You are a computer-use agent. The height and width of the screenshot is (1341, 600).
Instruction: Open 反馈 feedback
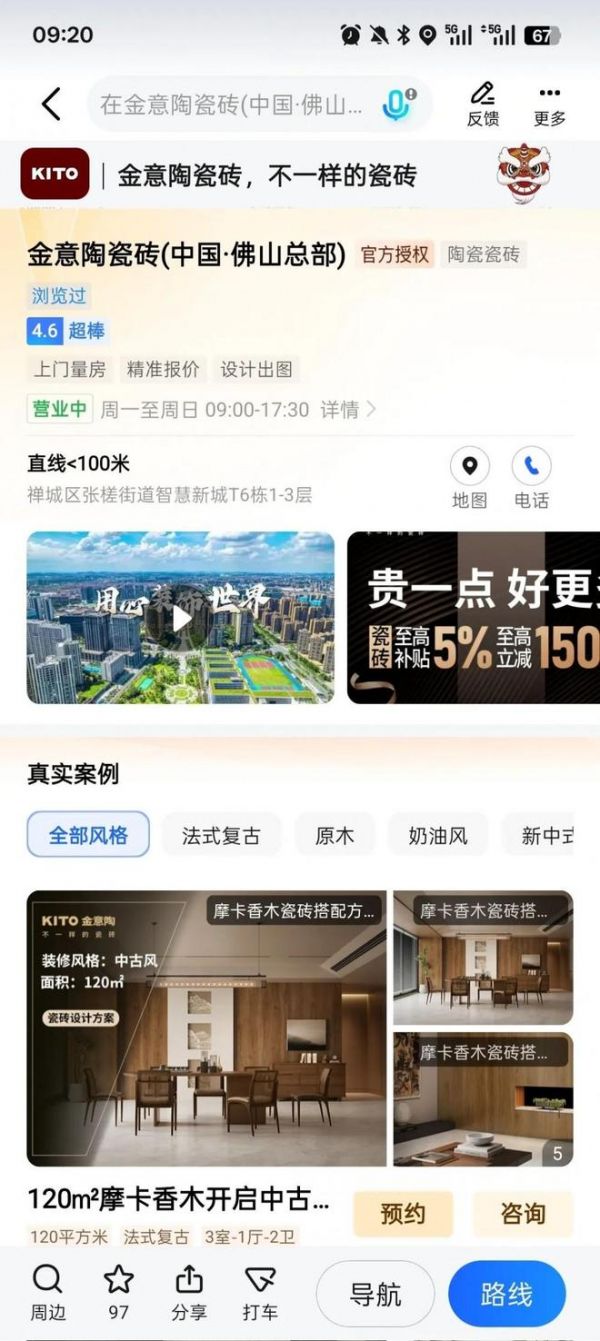[483, 104]
